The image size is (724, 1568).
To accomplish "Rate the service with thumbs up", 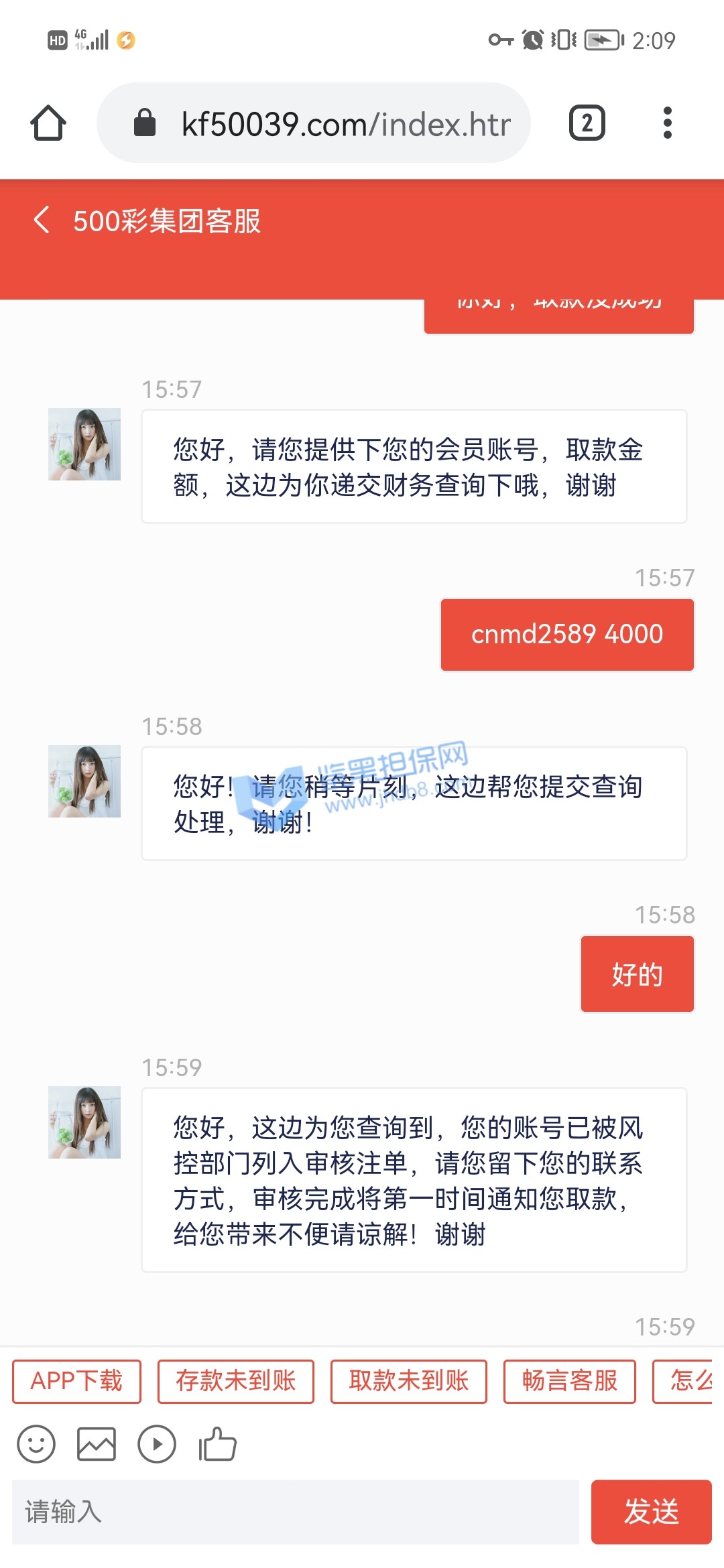I will tap(218, 1444).
